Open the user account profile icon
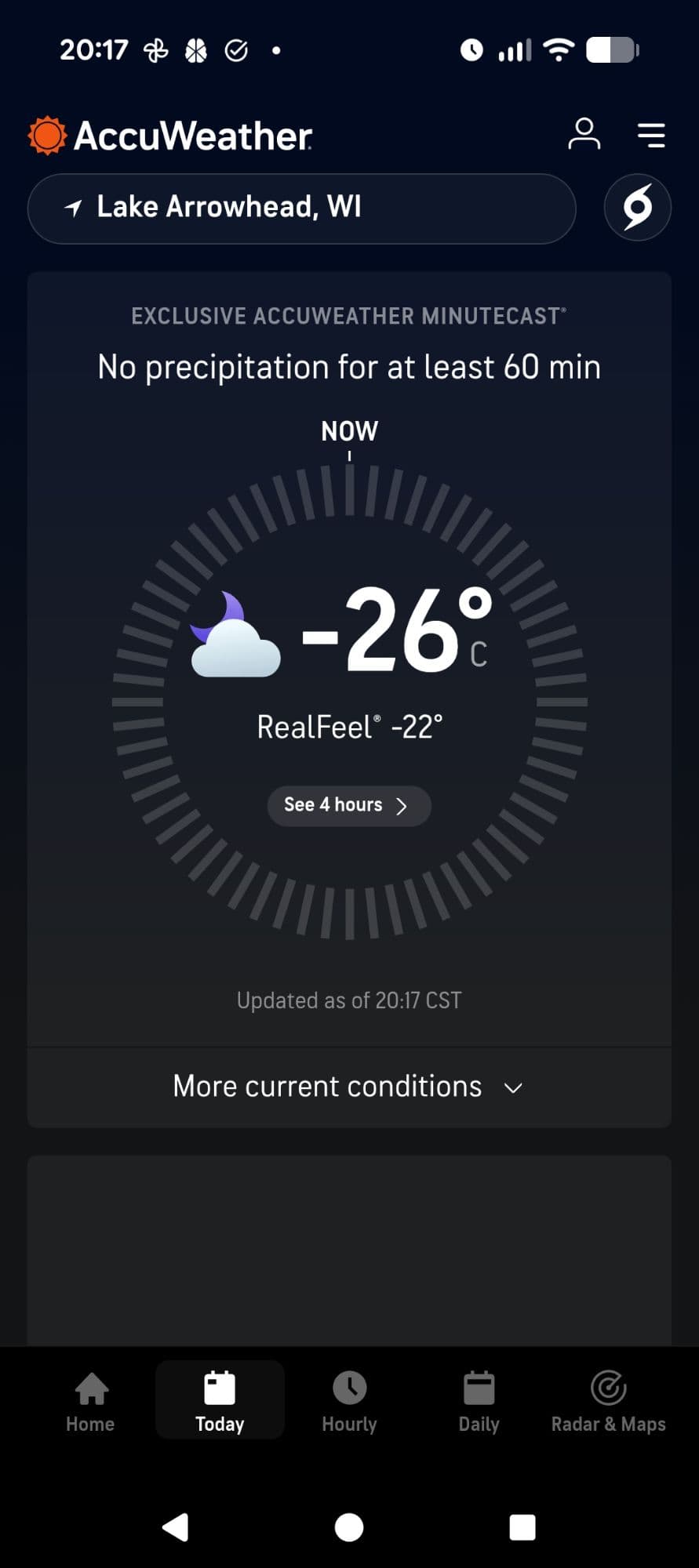The width and height of the screenshot is (699, 1568). (x=584, y=134)
